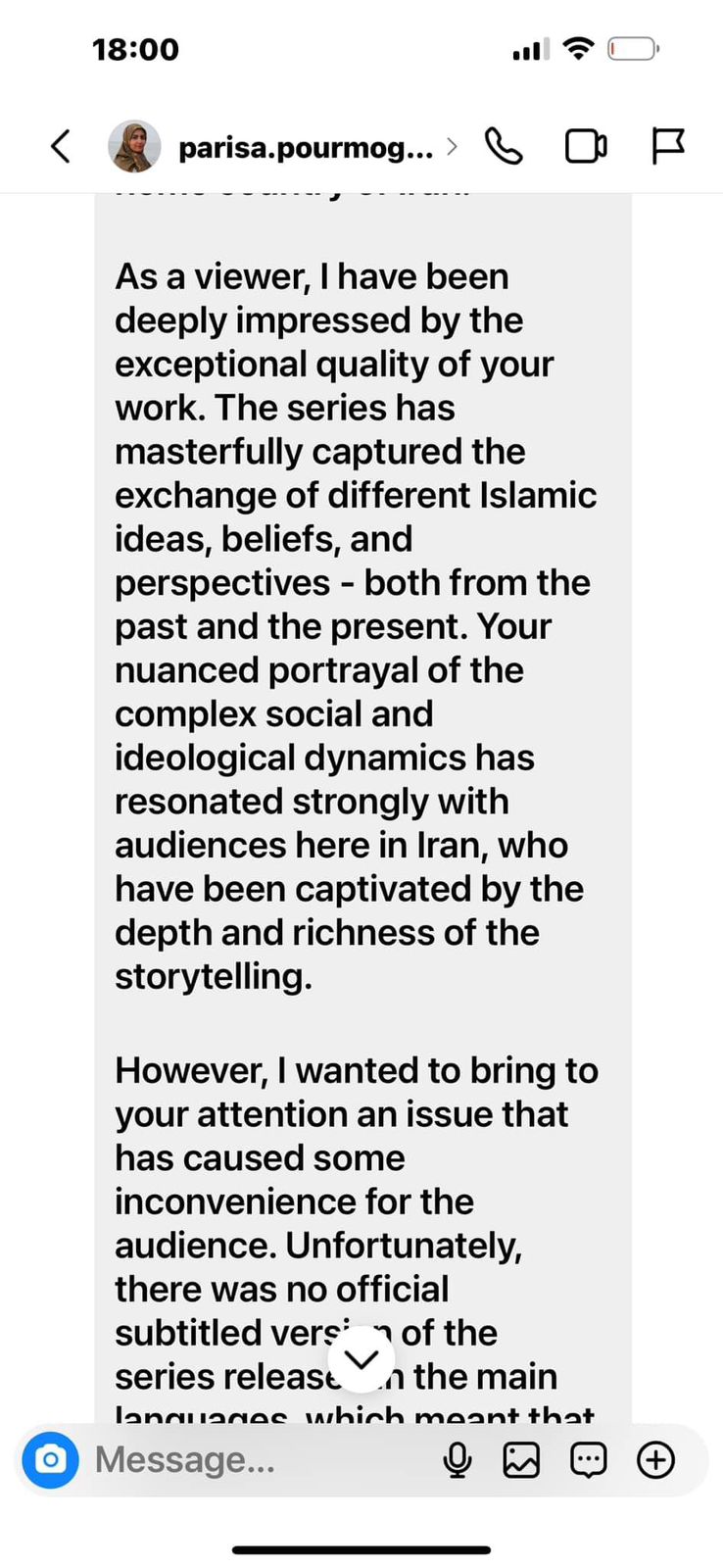Attach a photo from gallery
Viewport: 723px width, 1568px height.
[521, 1460]
